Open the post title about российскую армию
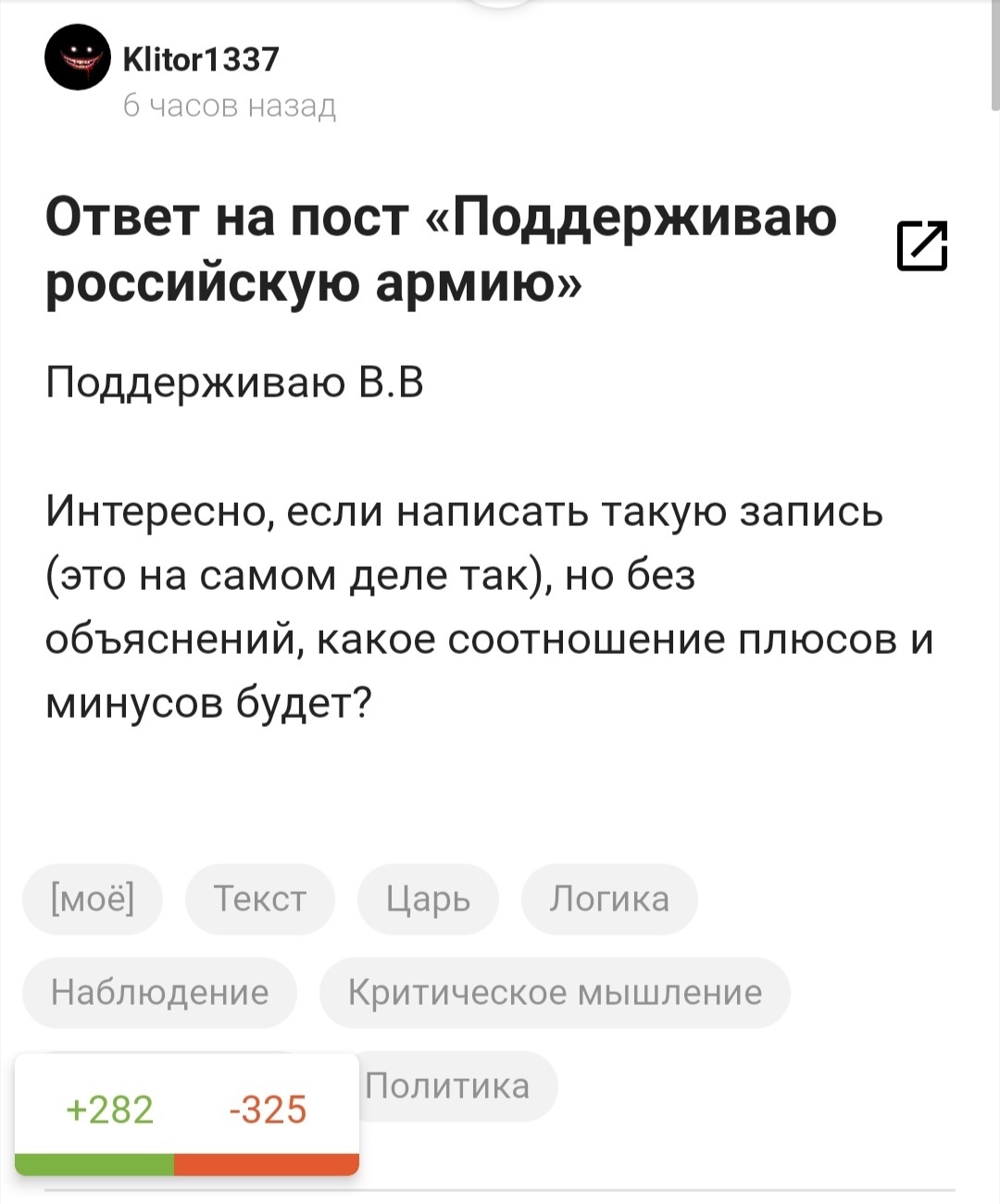 tap(442, 250)
